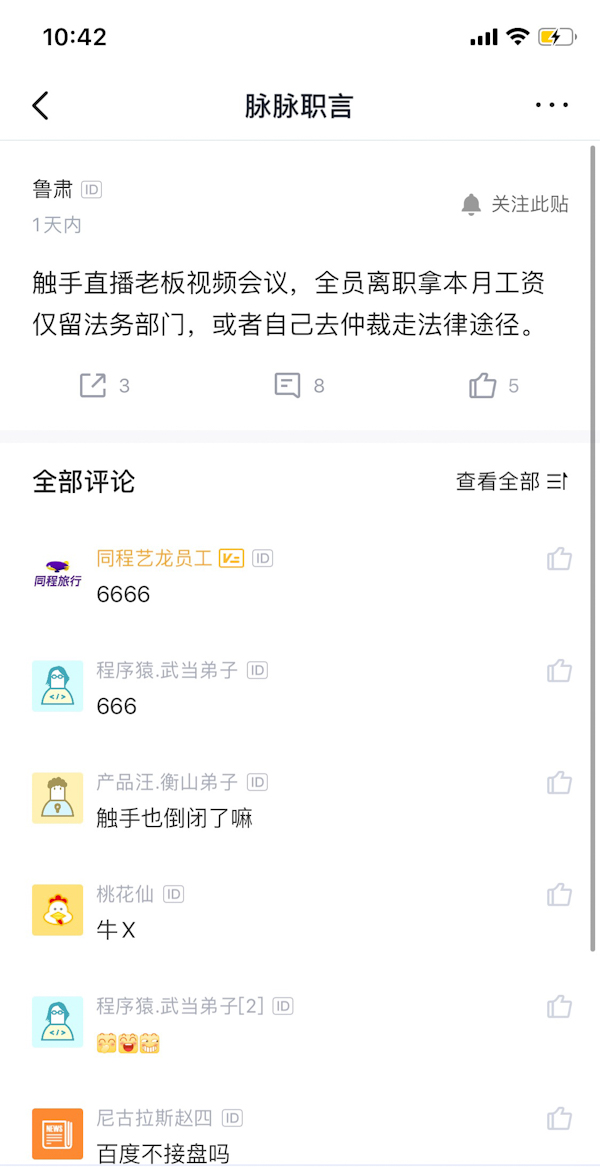Share the post by 鲁肃
The image size is (600, 1167).
pos(104,385)
